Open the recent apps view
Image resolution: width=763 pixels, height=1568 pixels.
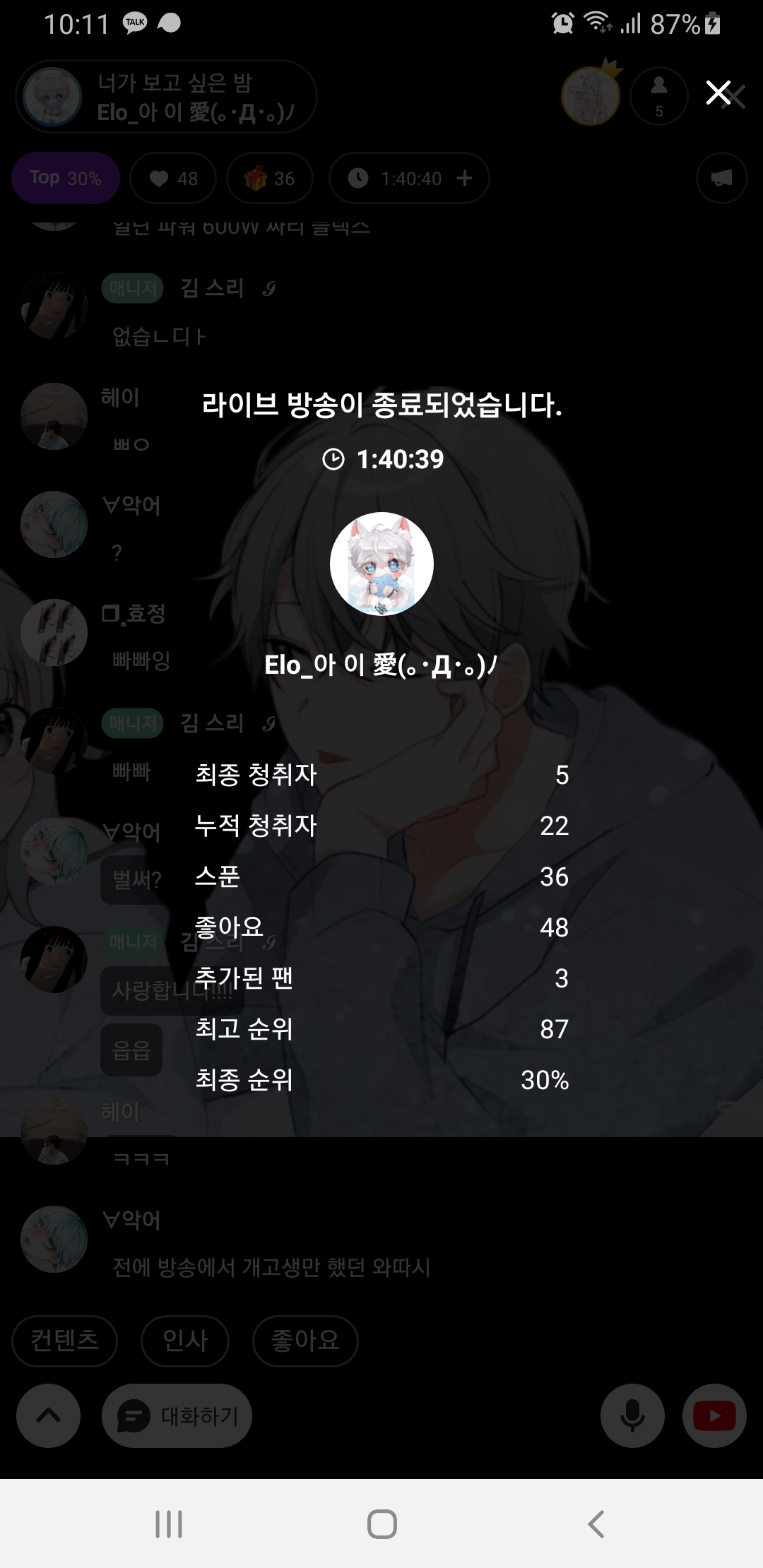(169, 1524)
